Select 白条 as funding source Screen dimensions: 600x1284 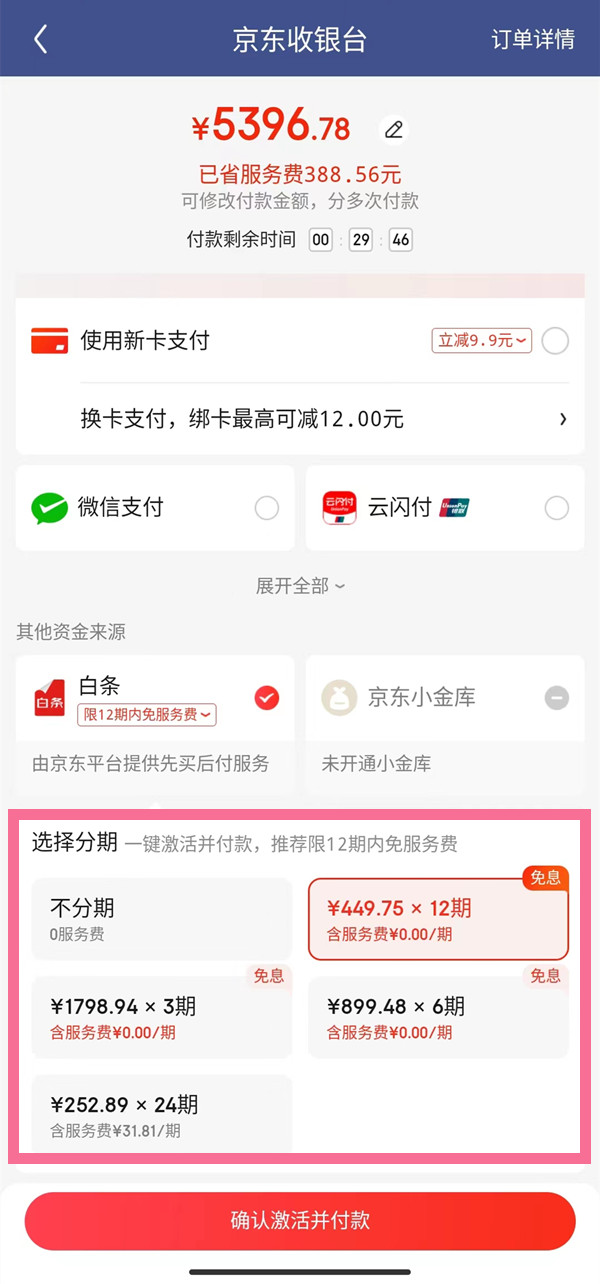click(x=155, y=698)
